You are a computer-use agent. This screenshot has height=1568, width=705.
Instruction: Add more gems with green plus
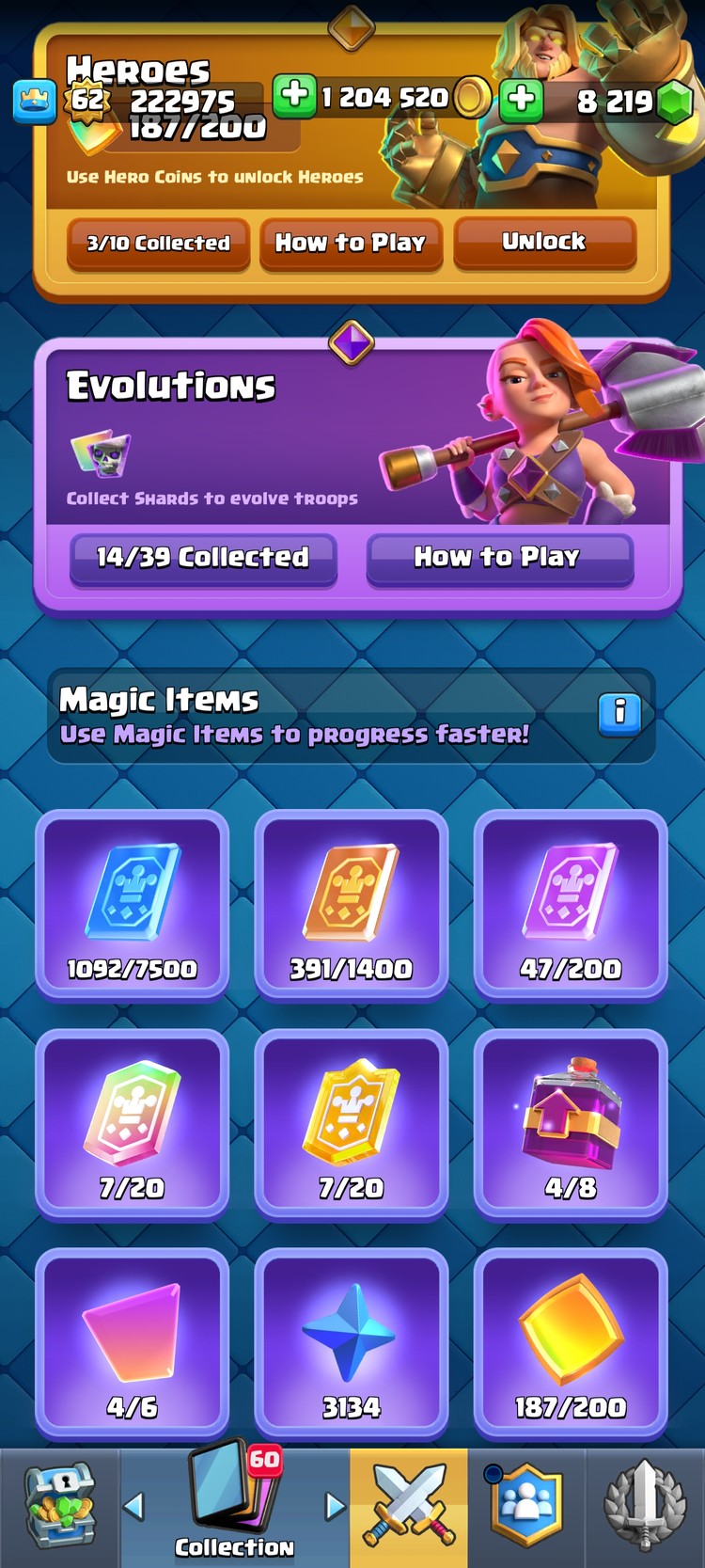(522, 98)
